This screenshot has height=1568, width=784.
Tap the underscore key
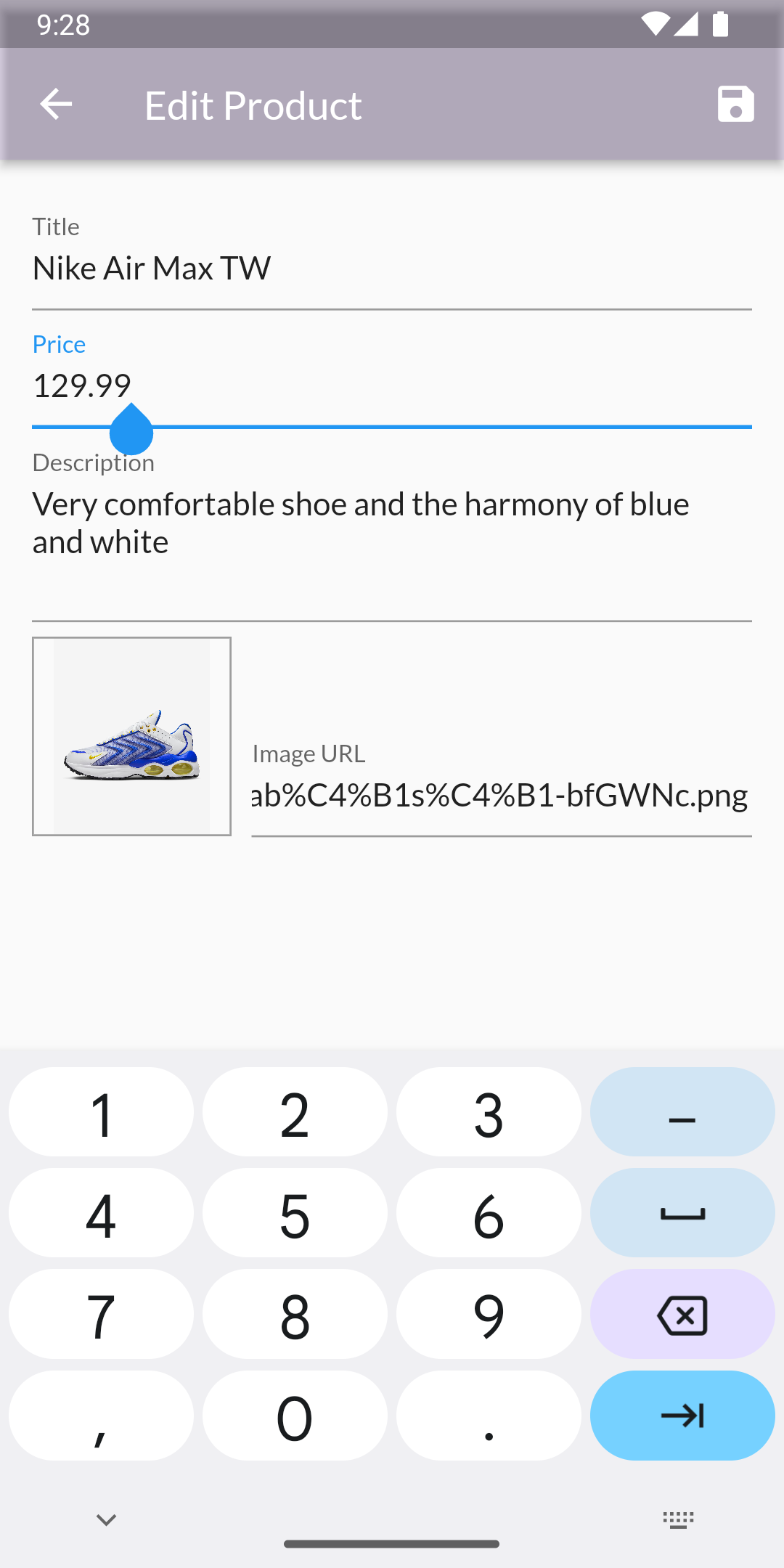pyautogui.click(x=682, y=1111)
